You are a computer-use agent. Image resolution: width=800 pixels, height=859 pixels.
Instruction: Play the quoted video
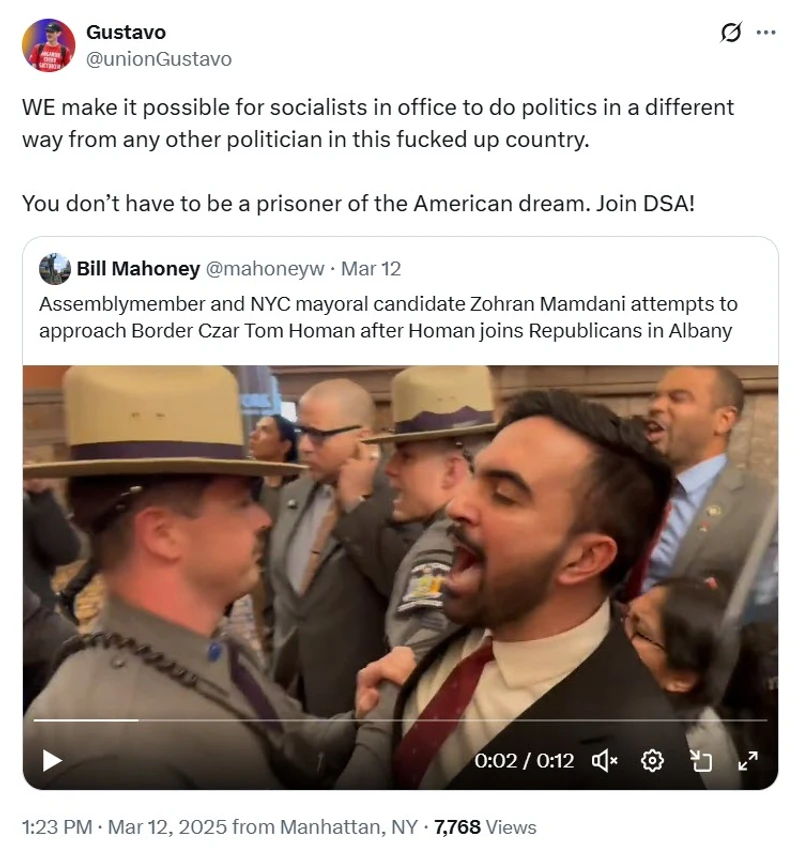coord(52,761)
